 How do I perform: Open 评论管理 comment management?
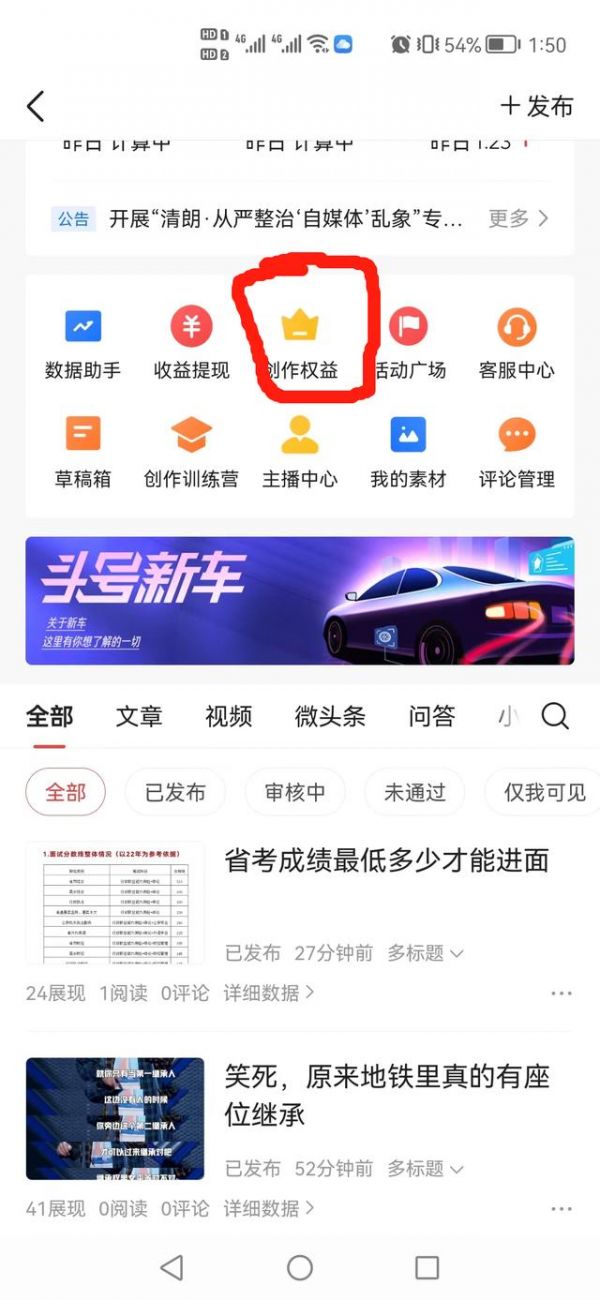click(516, 452)
